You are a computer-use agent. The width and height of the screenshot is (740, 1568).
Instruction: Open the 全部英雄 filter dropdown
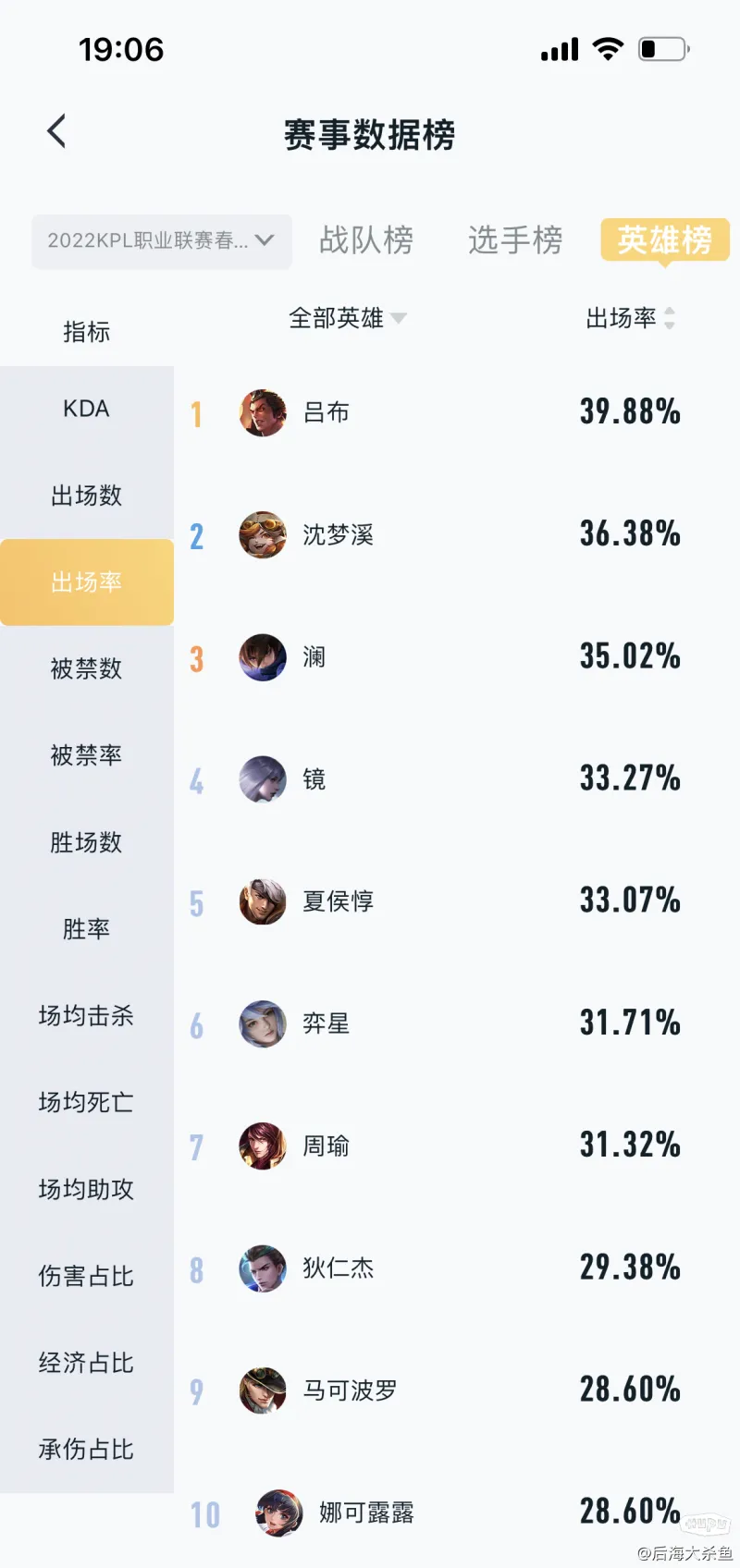(348, 318)
